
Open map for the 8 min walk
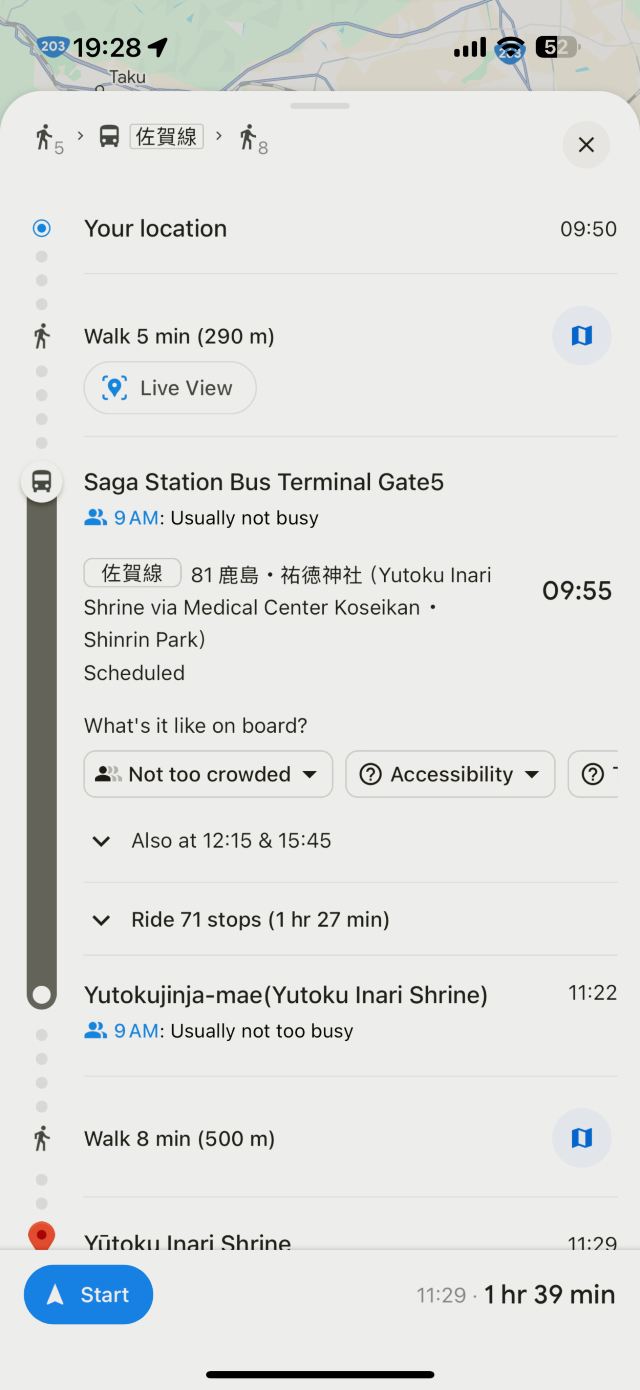[582, 1138]
